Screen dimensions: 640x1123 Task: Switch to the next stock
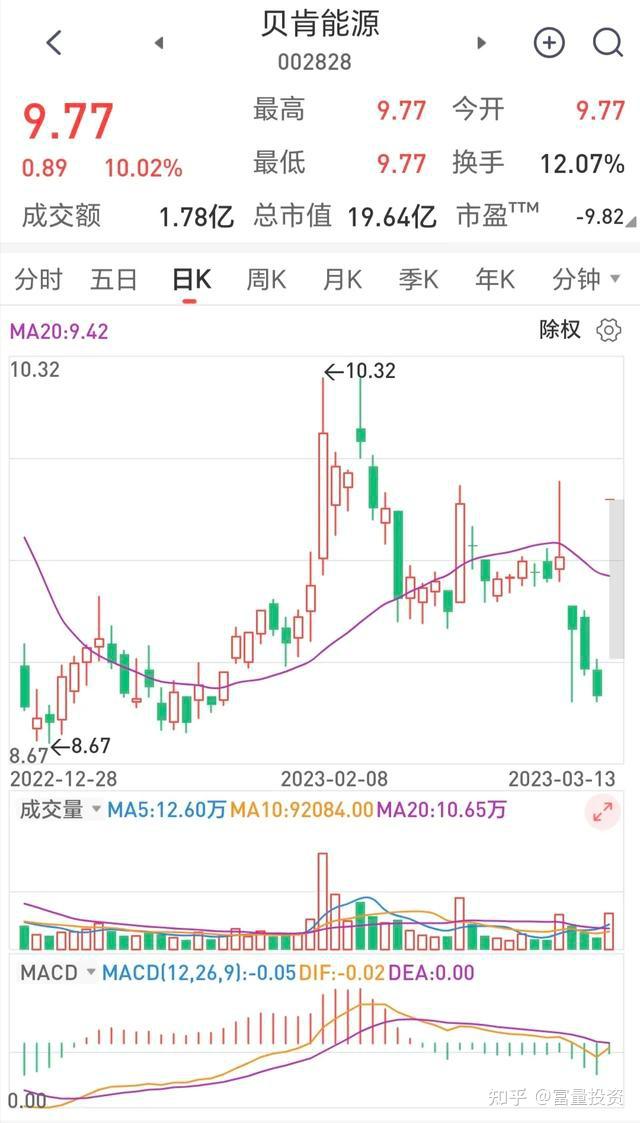tap(482, 43)
